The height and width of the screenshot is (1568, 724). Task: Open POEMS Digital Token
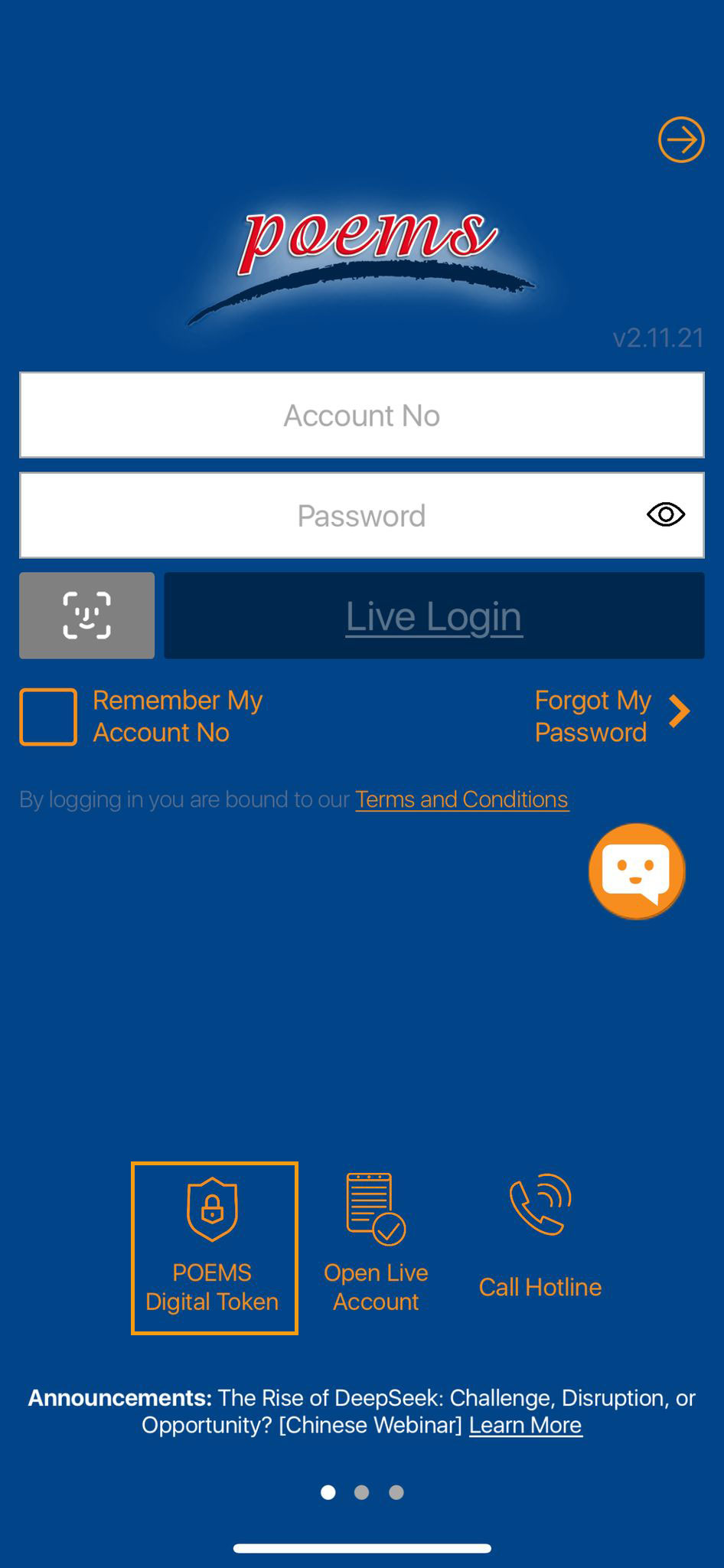pos(214,1248)
